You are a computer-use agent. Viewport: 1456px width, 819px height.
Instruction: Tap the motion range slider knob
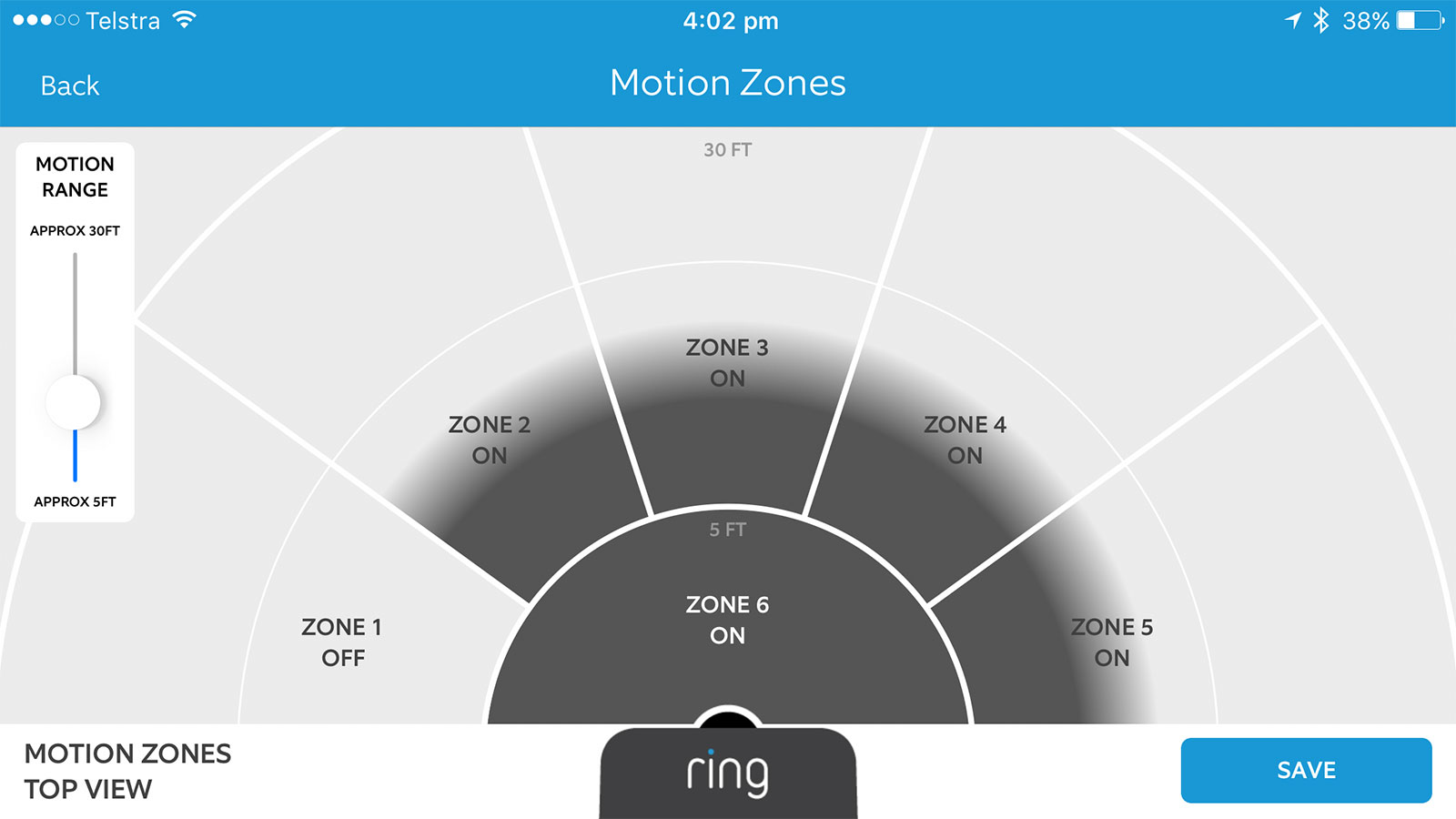pos(74,402)
